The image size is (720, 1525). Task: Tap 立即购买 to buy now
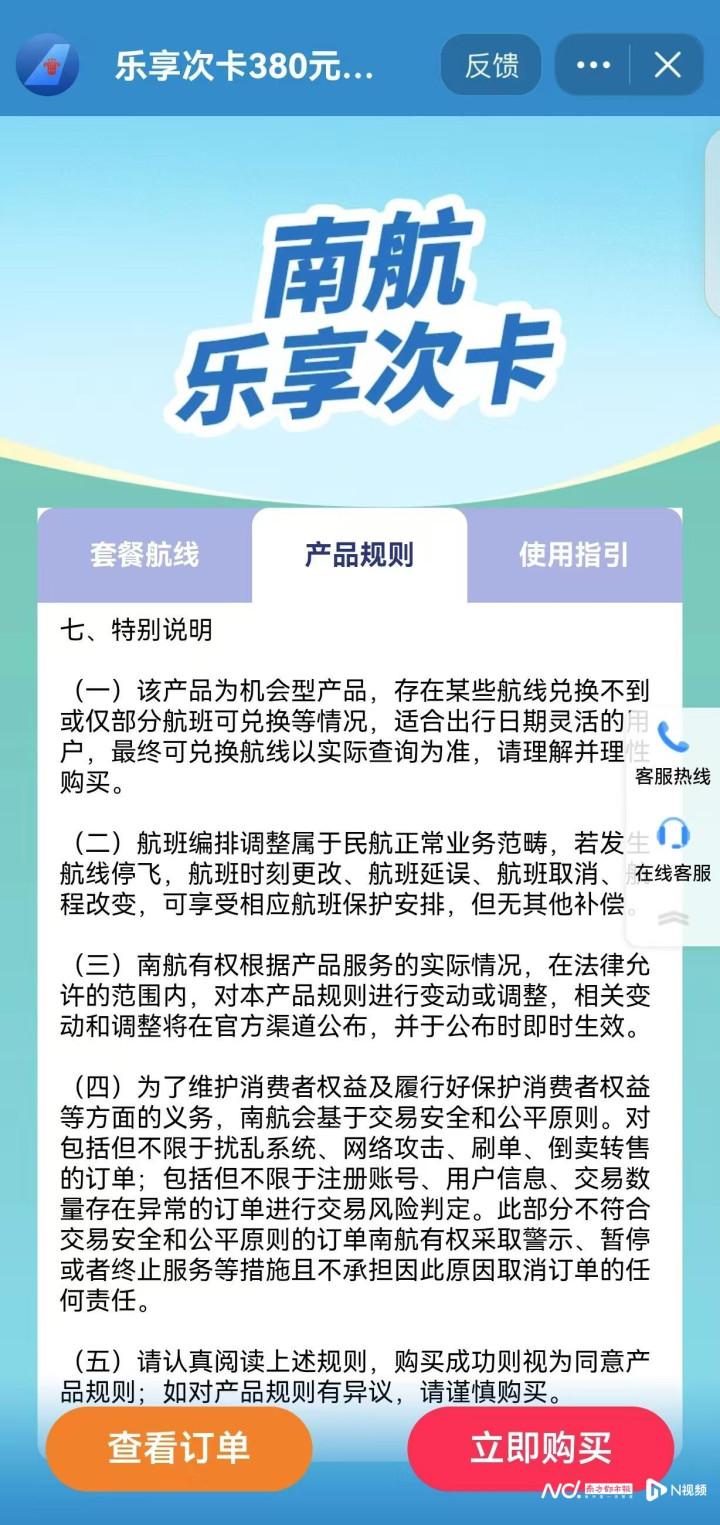coord(540,1448)
